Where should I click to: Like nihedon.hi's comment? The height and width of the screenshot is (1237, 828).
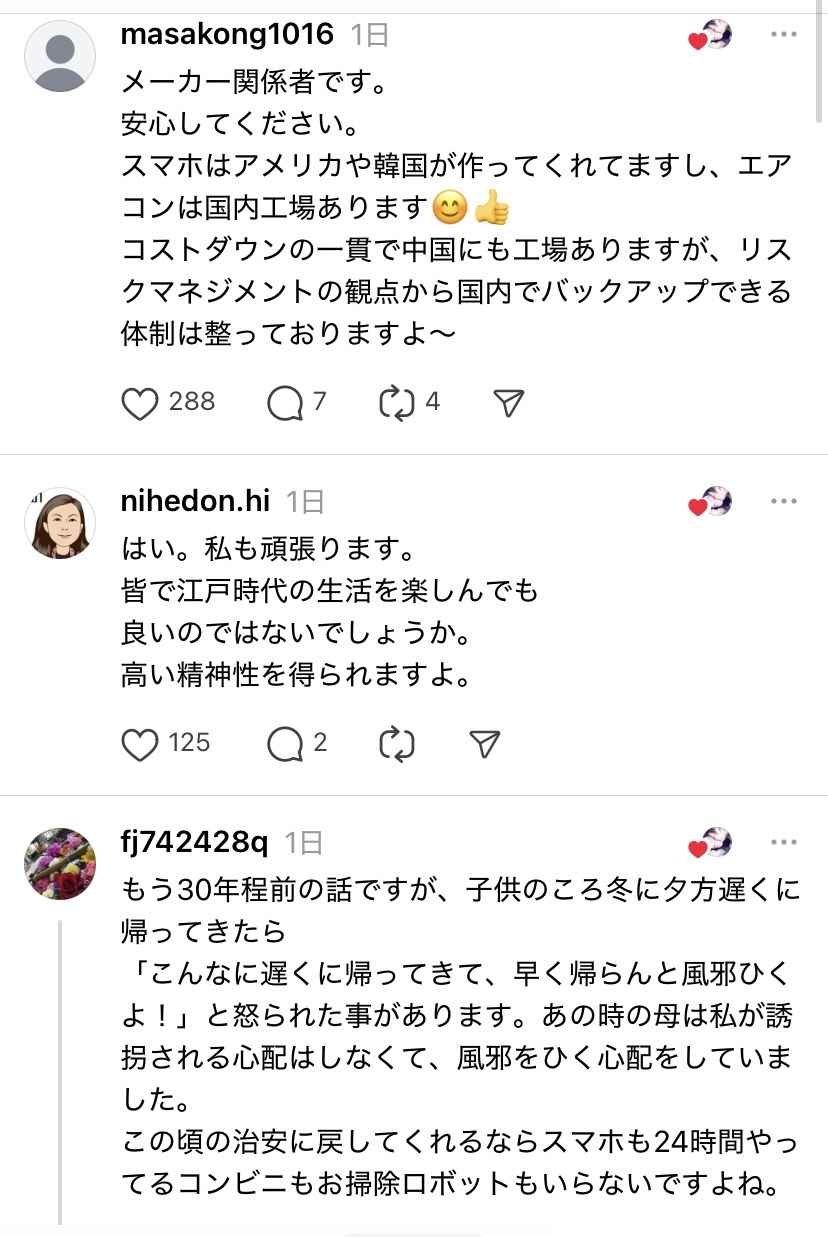pos(140,743)
